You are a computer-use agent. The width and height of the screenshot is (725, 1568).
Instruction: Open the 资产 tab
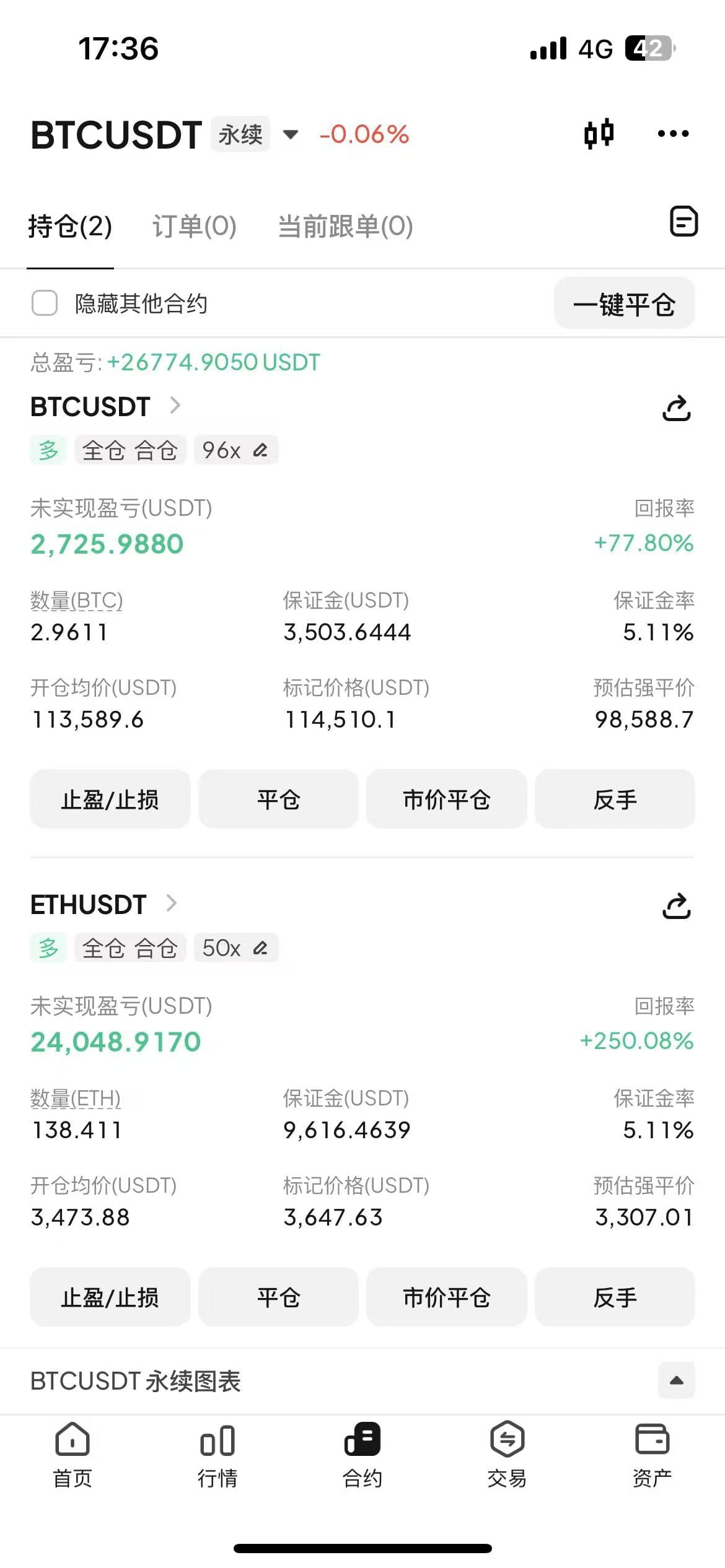pyautogui.click(x=652, y=1454)
